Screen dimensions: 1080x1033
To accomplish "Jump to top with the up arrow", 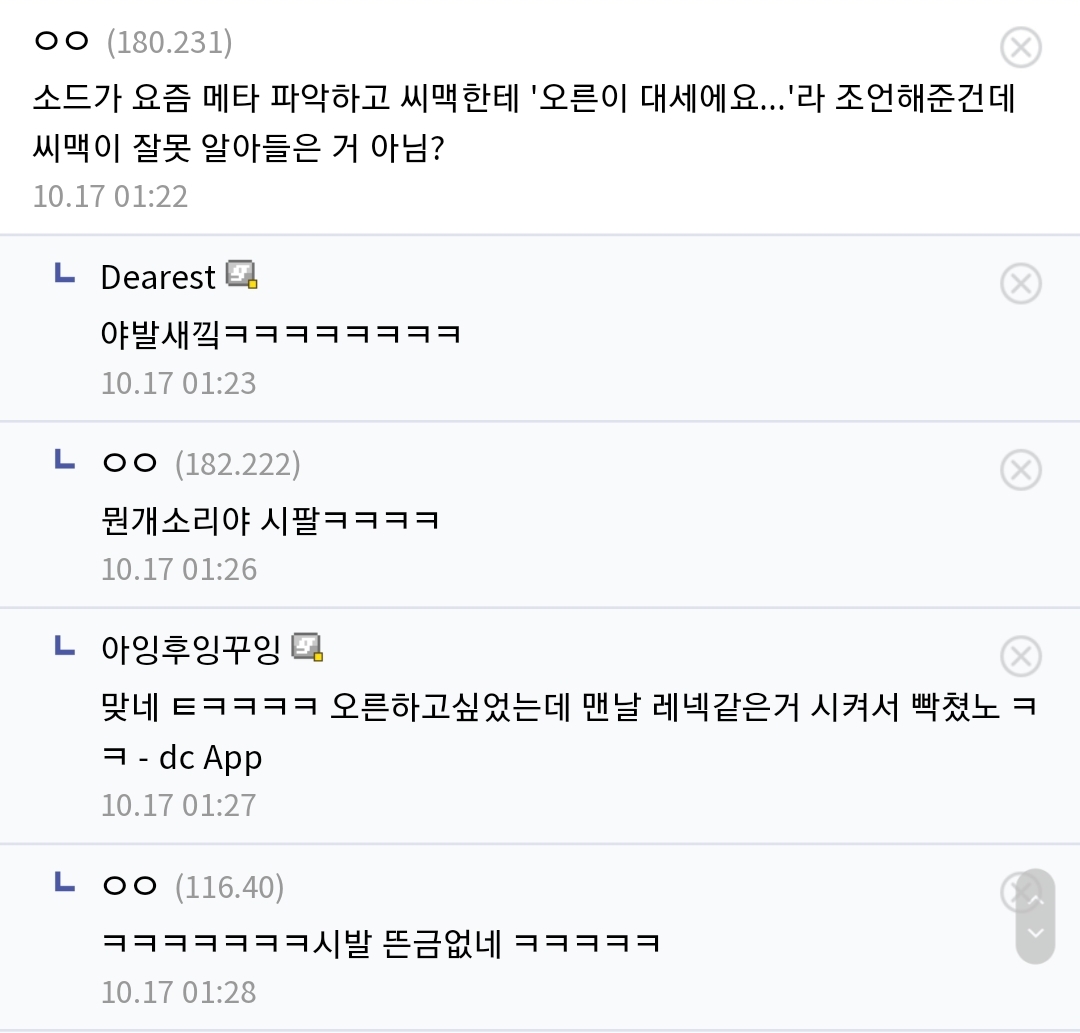I will [x=1036, y=901].
